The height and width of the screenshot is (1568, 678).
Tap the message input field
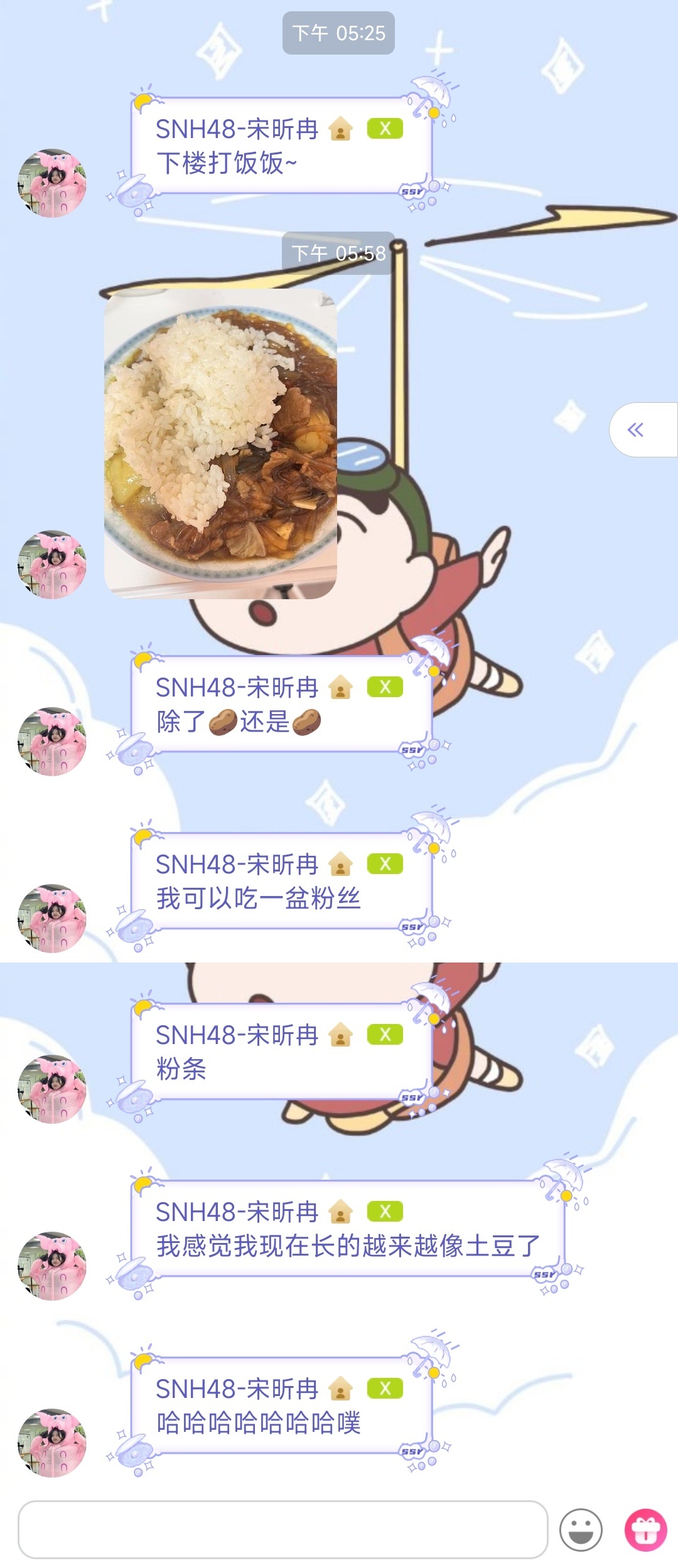point(282,1529)
